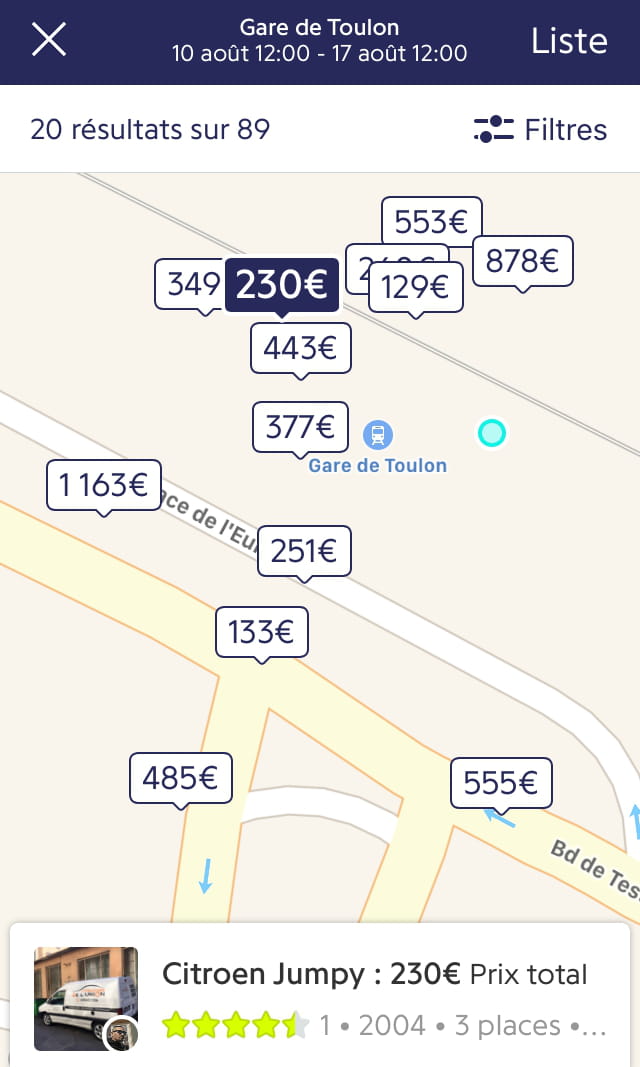Select the 553€ price marker

pos(431,221)
